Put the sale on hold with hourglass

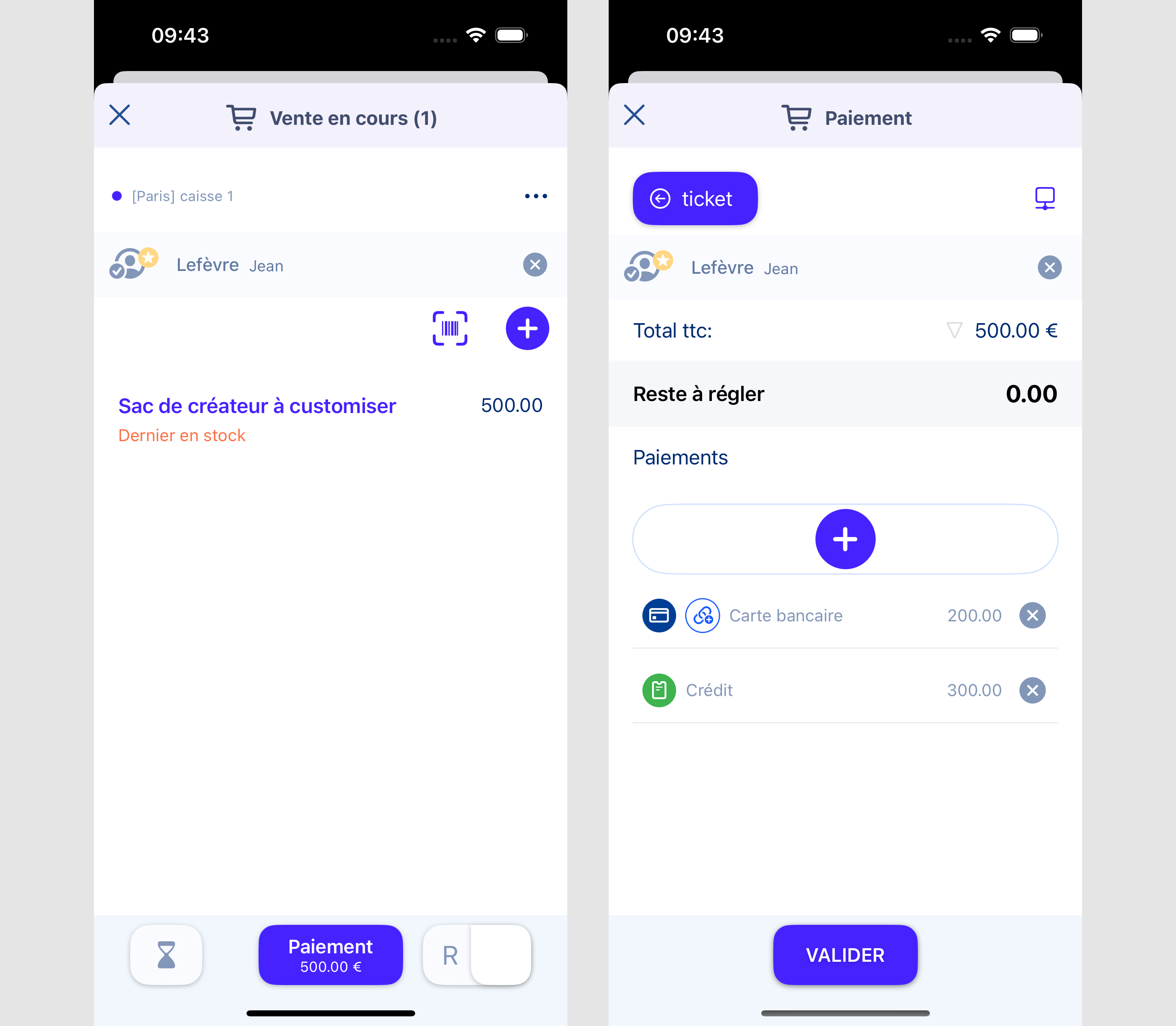coord(166,955)
